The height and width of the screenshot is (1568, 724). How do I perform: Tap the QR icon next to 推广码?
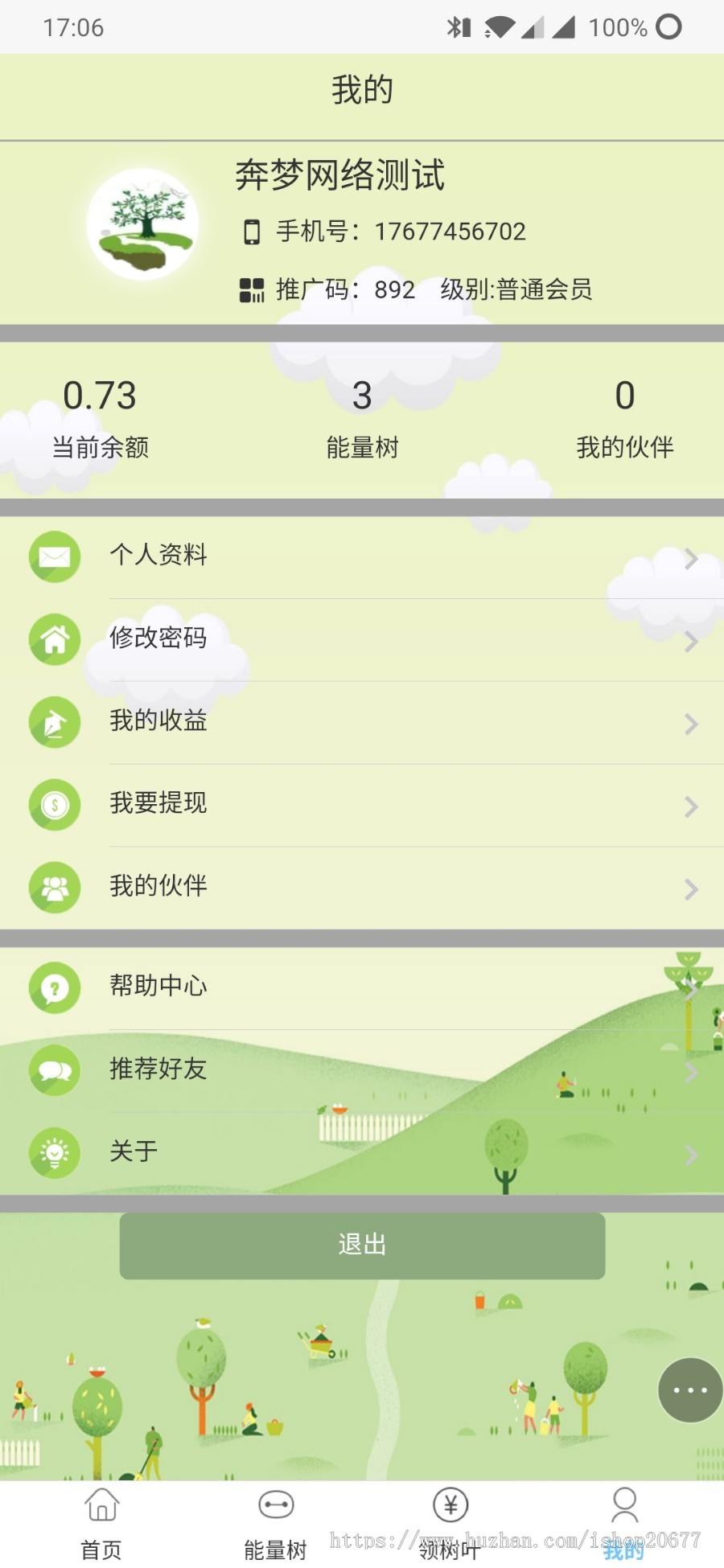point(251,290)
